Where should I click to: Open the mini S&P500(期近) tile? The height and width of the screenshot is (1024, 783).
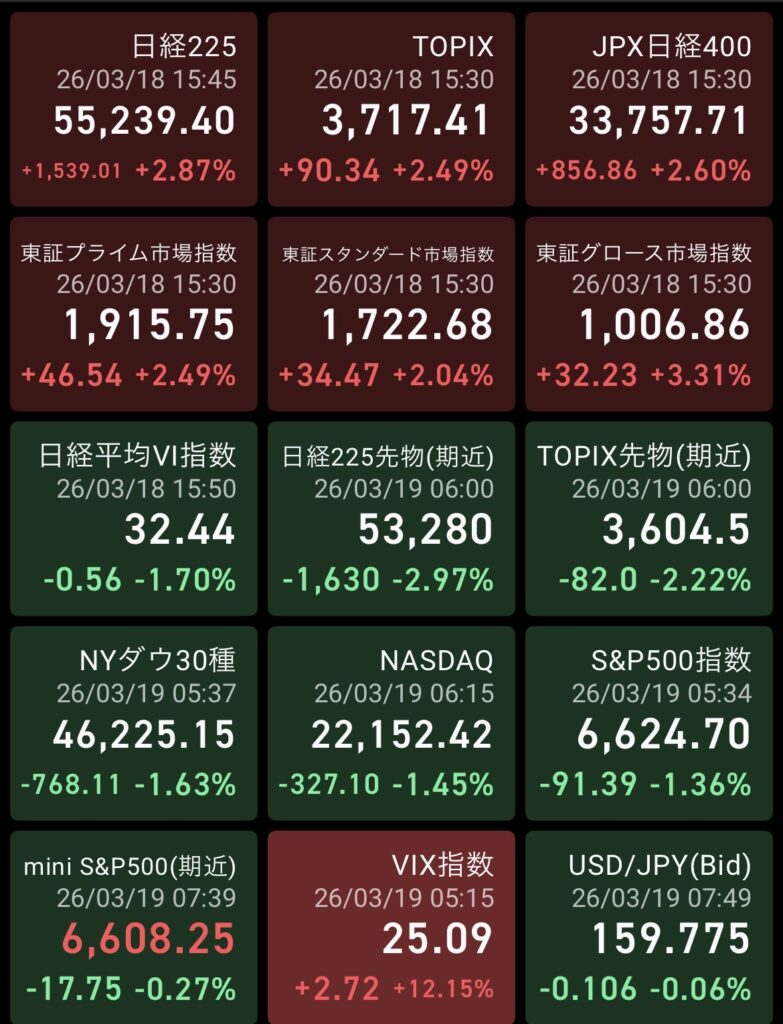[134, 927]
